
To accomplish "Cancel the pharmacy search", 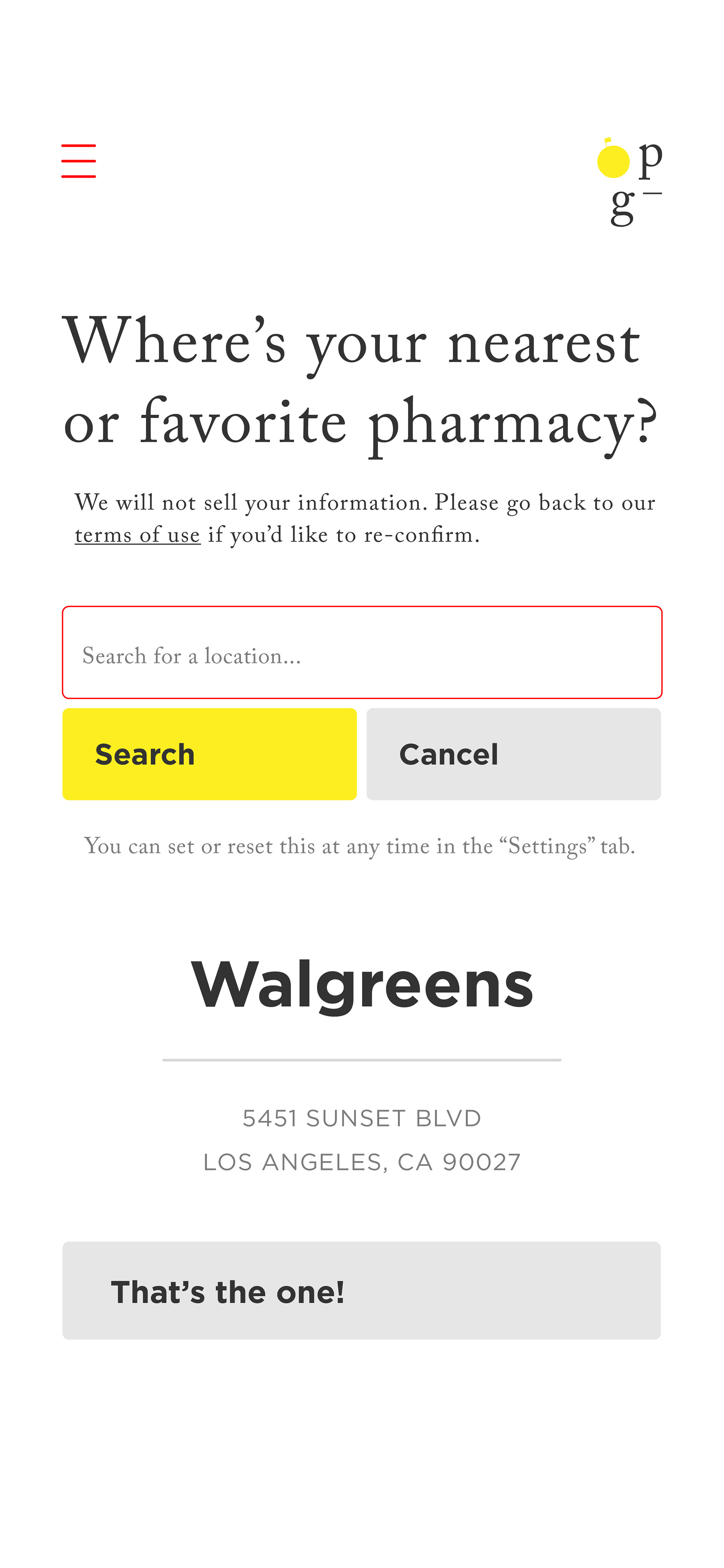I will (514, 754).
